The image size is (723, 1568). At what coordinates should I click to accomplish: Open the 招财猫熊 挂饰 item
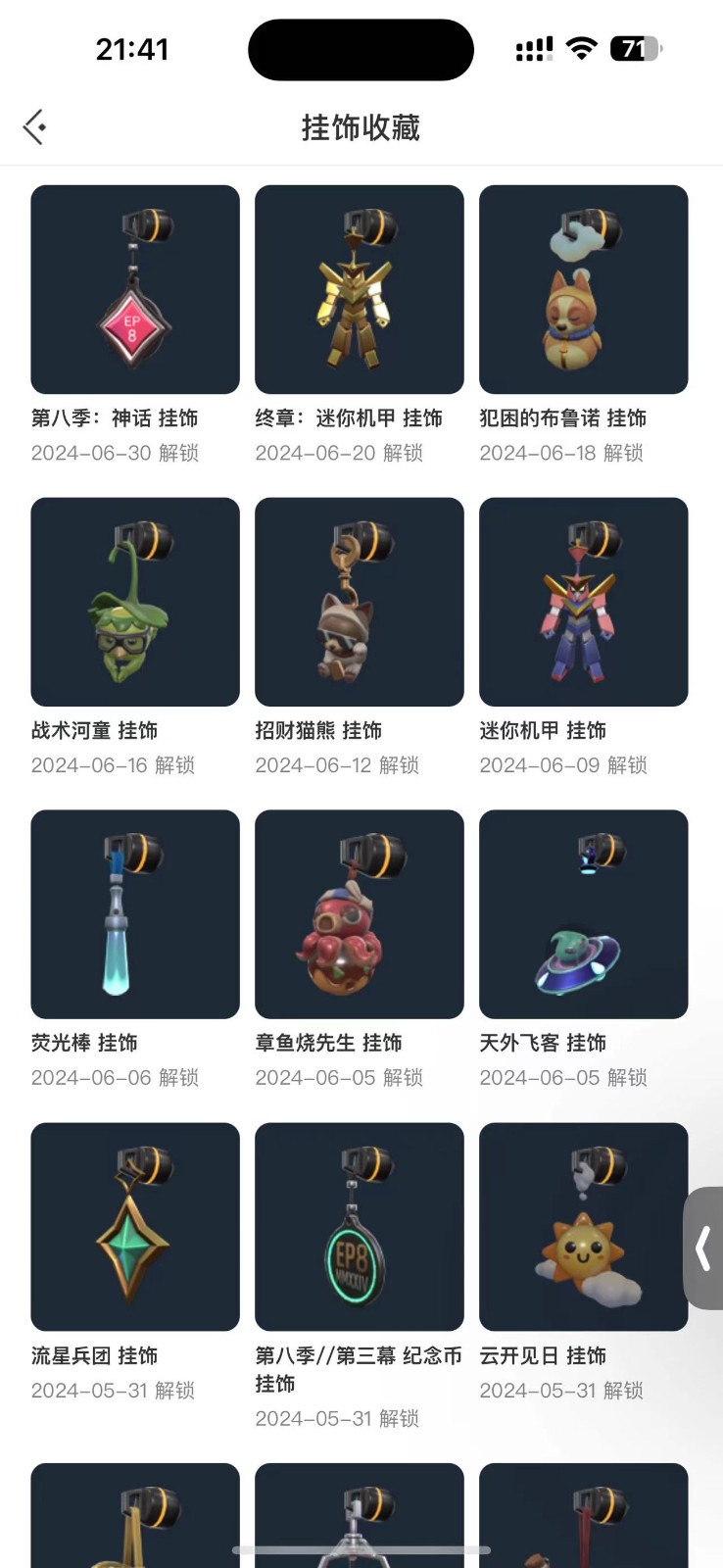[x=359, y=602]
